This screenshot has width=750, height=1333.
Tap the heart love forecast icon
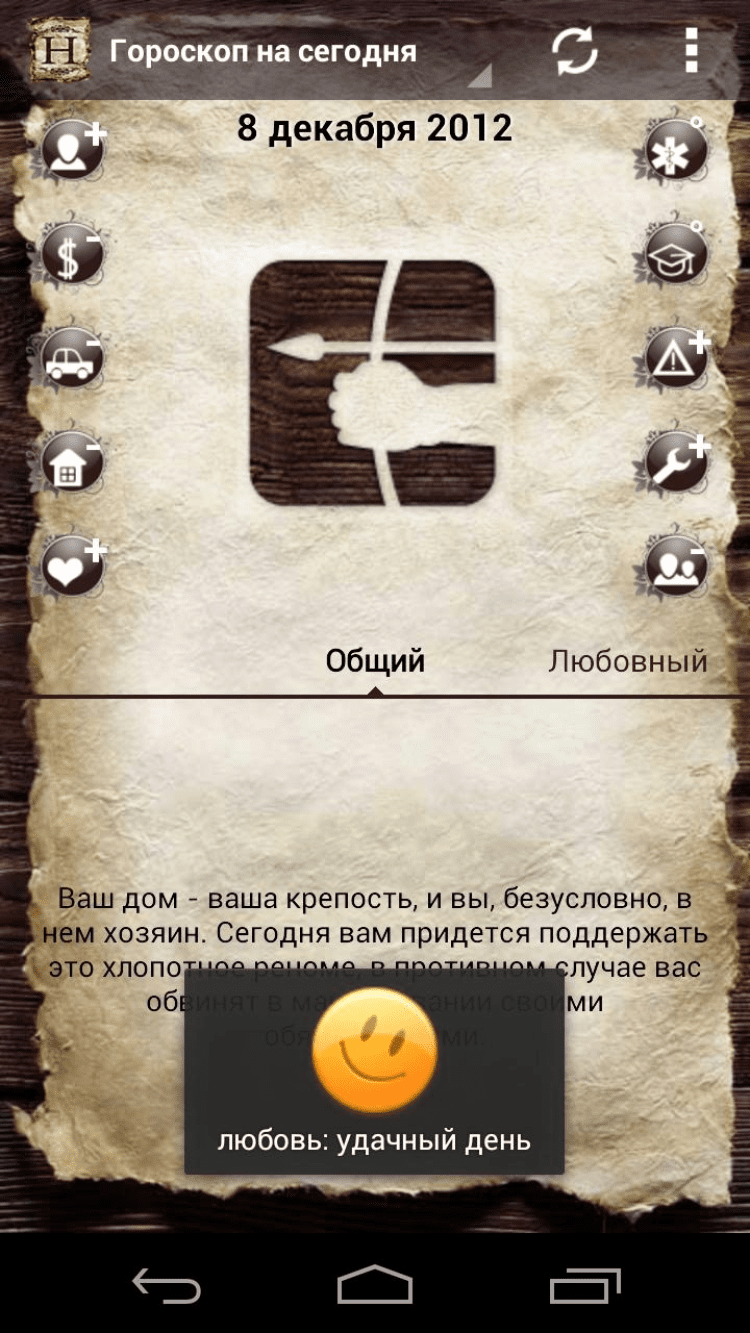click(x=72, y=568)
